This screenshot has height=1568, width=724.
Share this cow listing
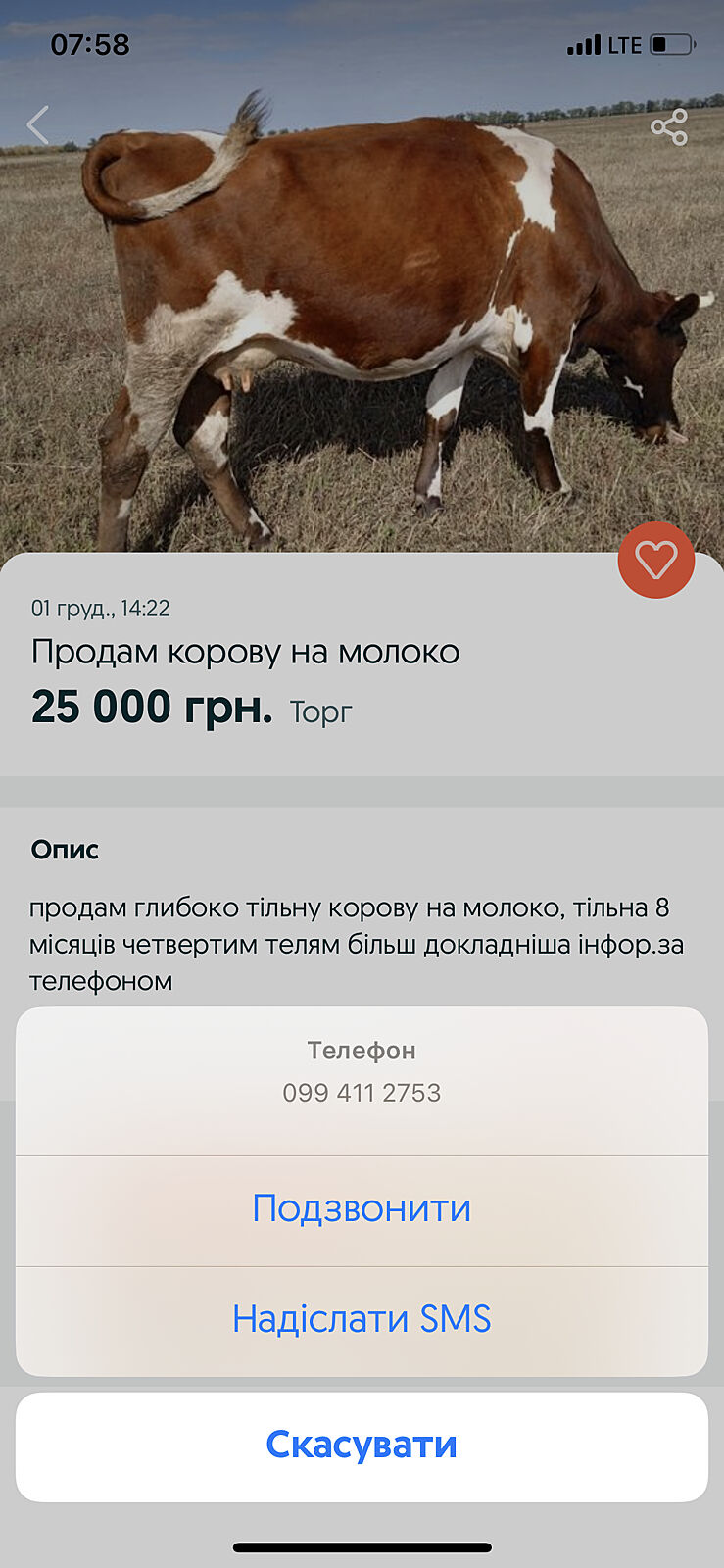click(669, 127)
